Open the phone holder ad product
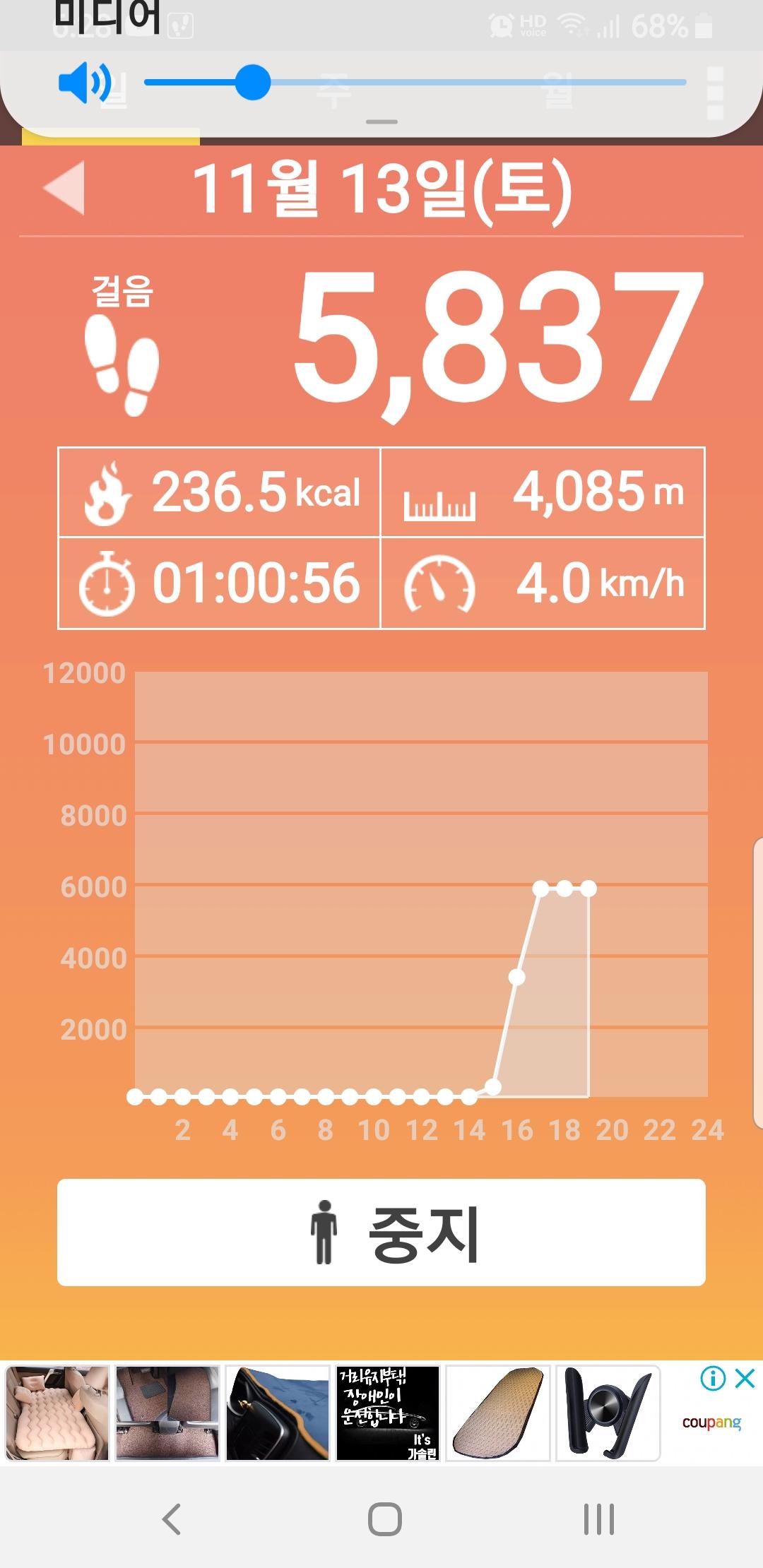This screenshot has width=763, height=1568. click(x=608, y=1413)
